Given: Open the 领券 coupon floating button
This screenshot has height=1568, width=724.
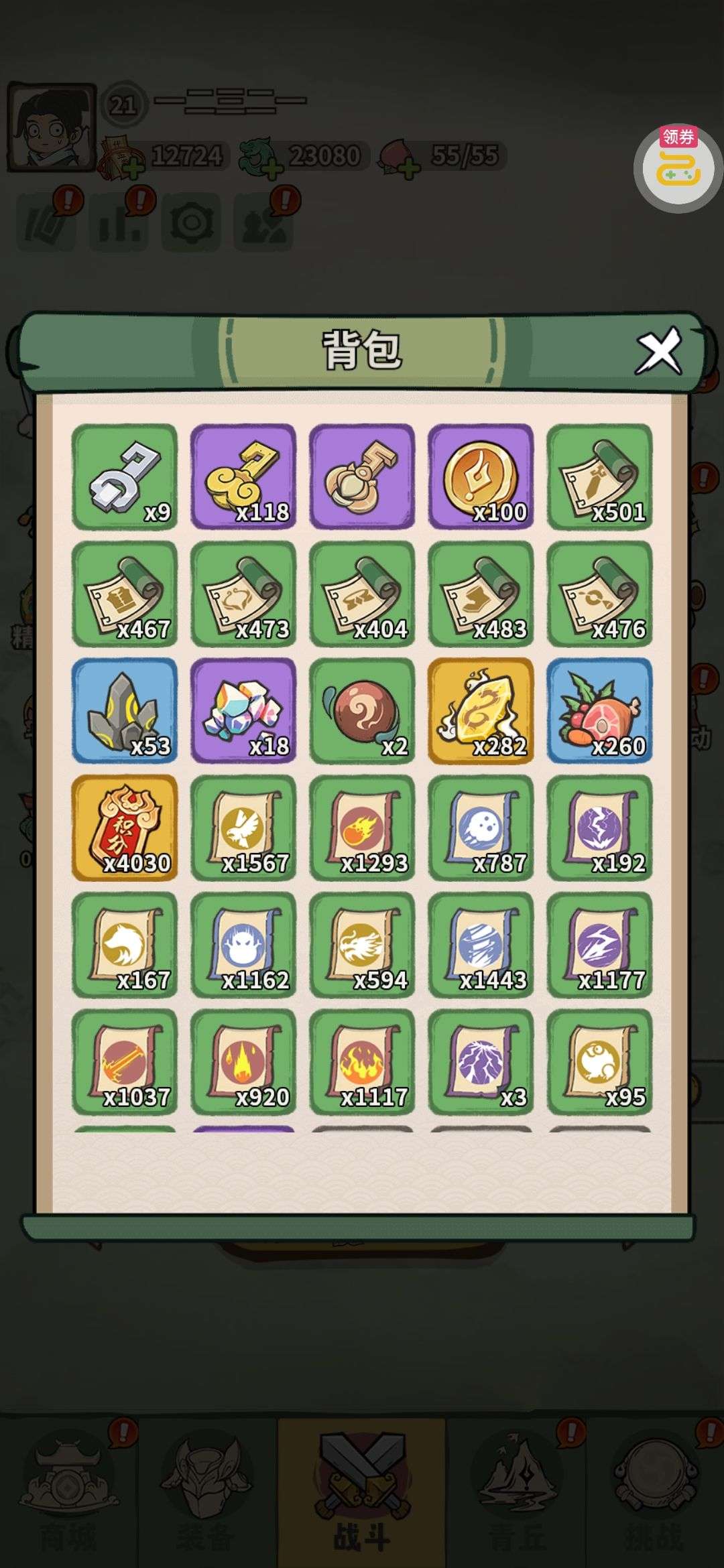Looking at the screenshot, I should pyautogui.click(x=678, y=166).
